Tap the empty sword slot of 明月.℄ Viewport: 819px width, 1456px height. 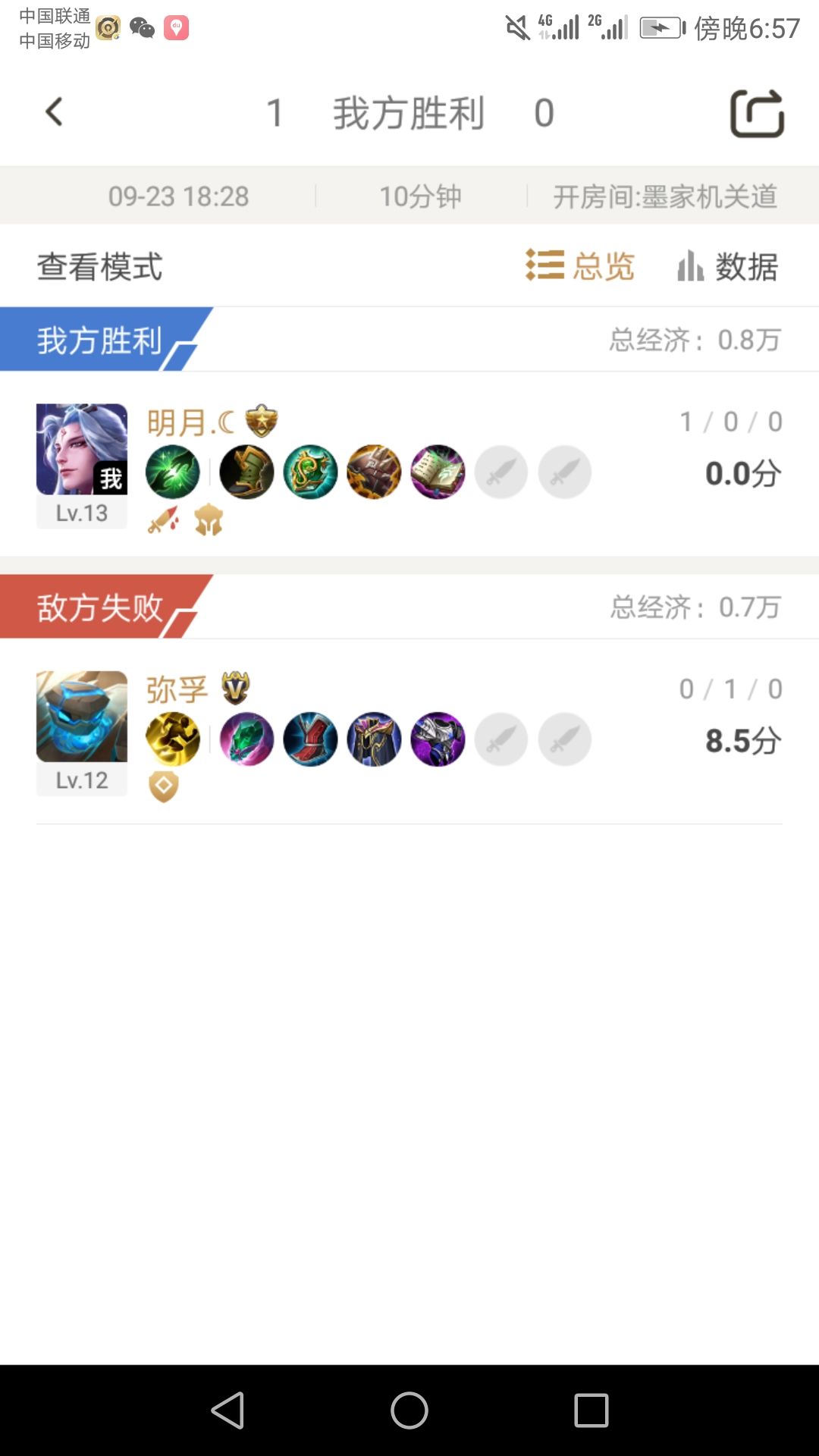tap(501, 472)
